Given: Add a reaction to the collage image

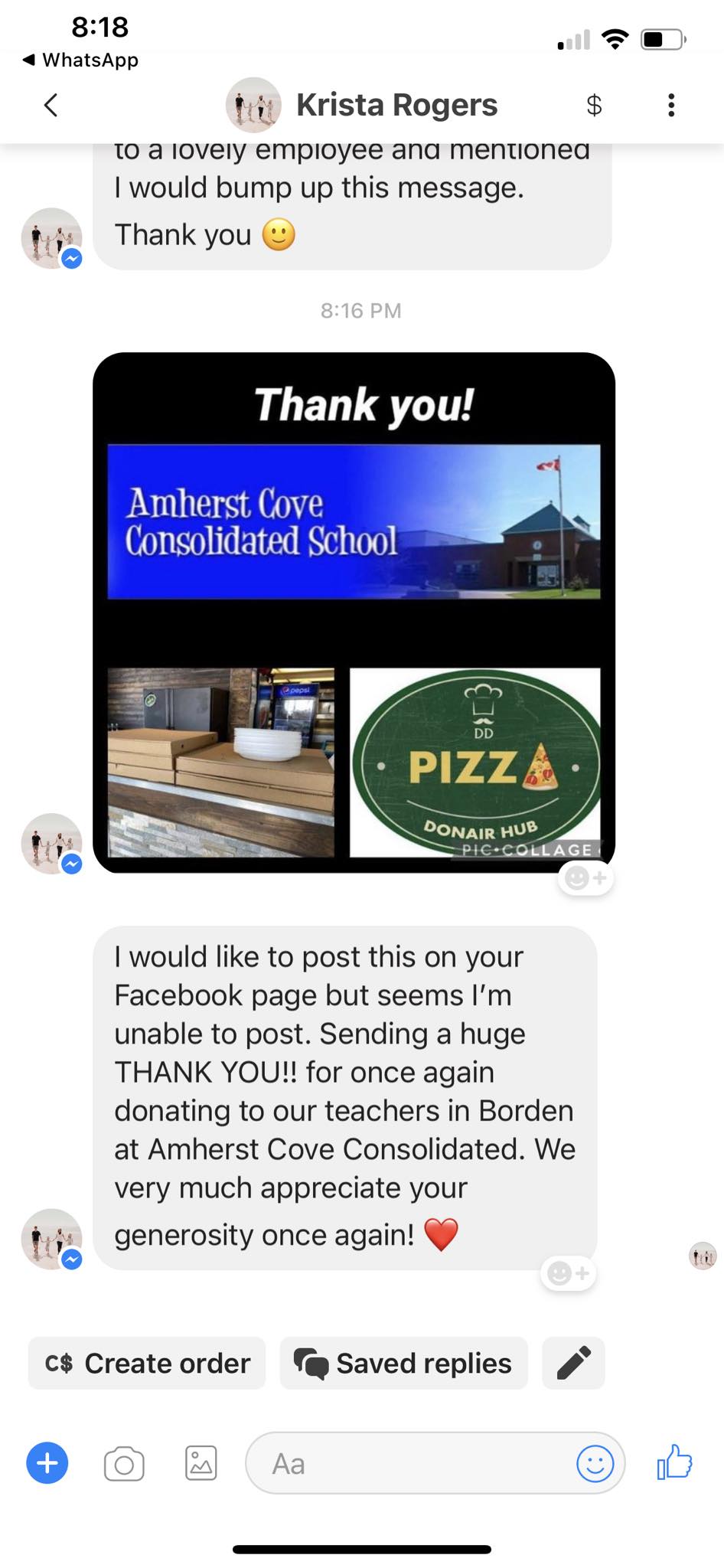Looking at the screenshot, I should (585, 878).
